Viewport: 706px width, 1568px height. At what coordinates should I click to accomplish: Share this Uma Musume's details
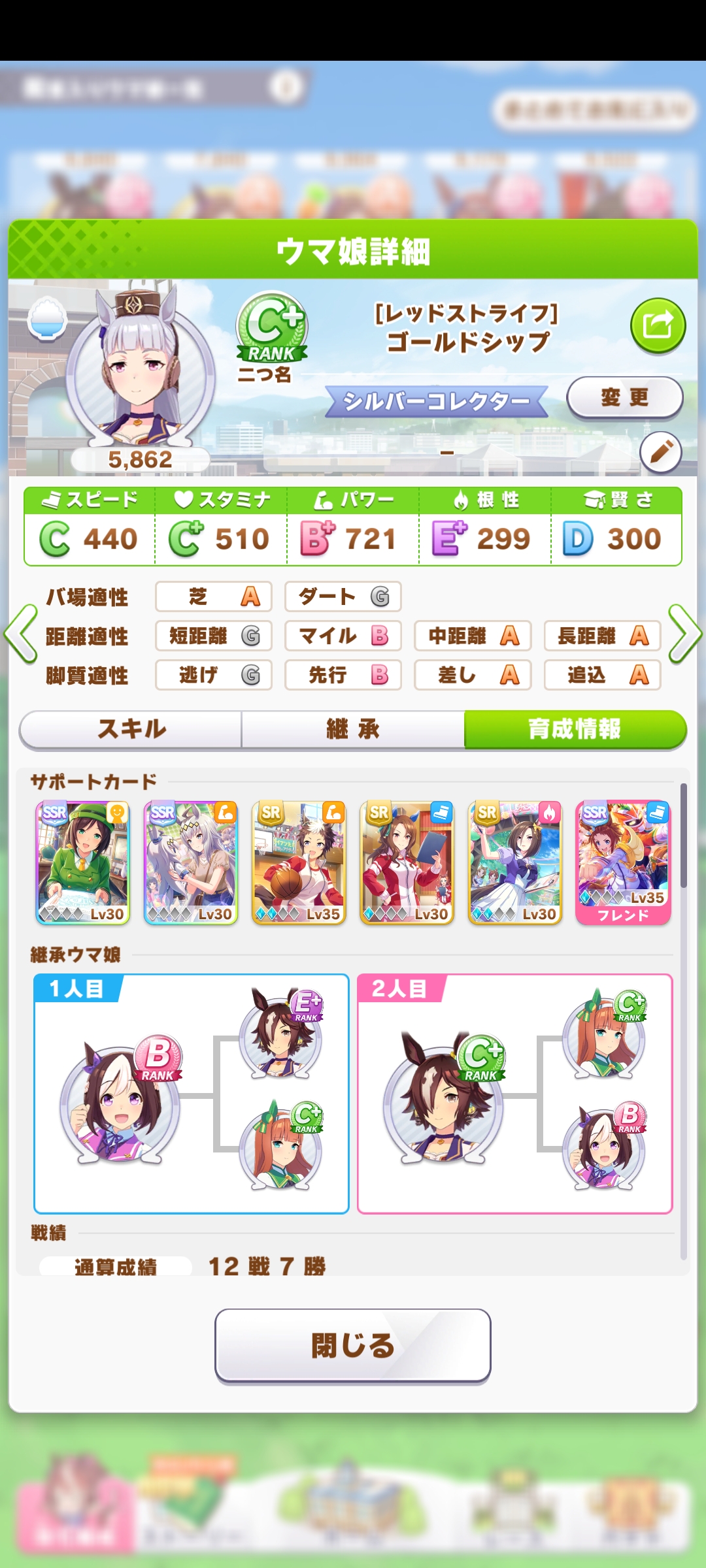point(658,325)
